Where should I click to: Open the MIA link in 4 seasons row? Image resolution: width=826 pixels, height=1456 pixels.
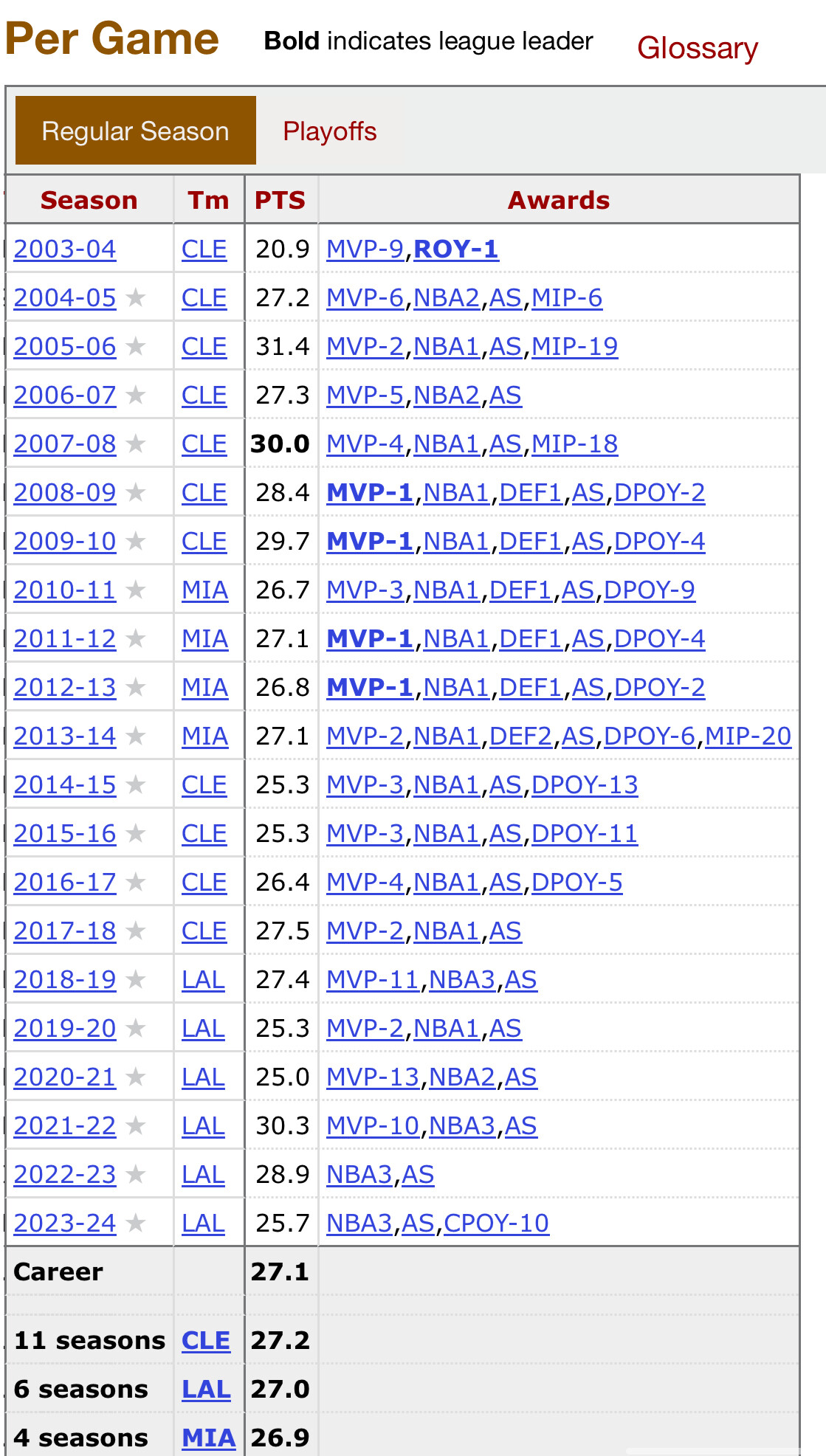point(209,1438)
